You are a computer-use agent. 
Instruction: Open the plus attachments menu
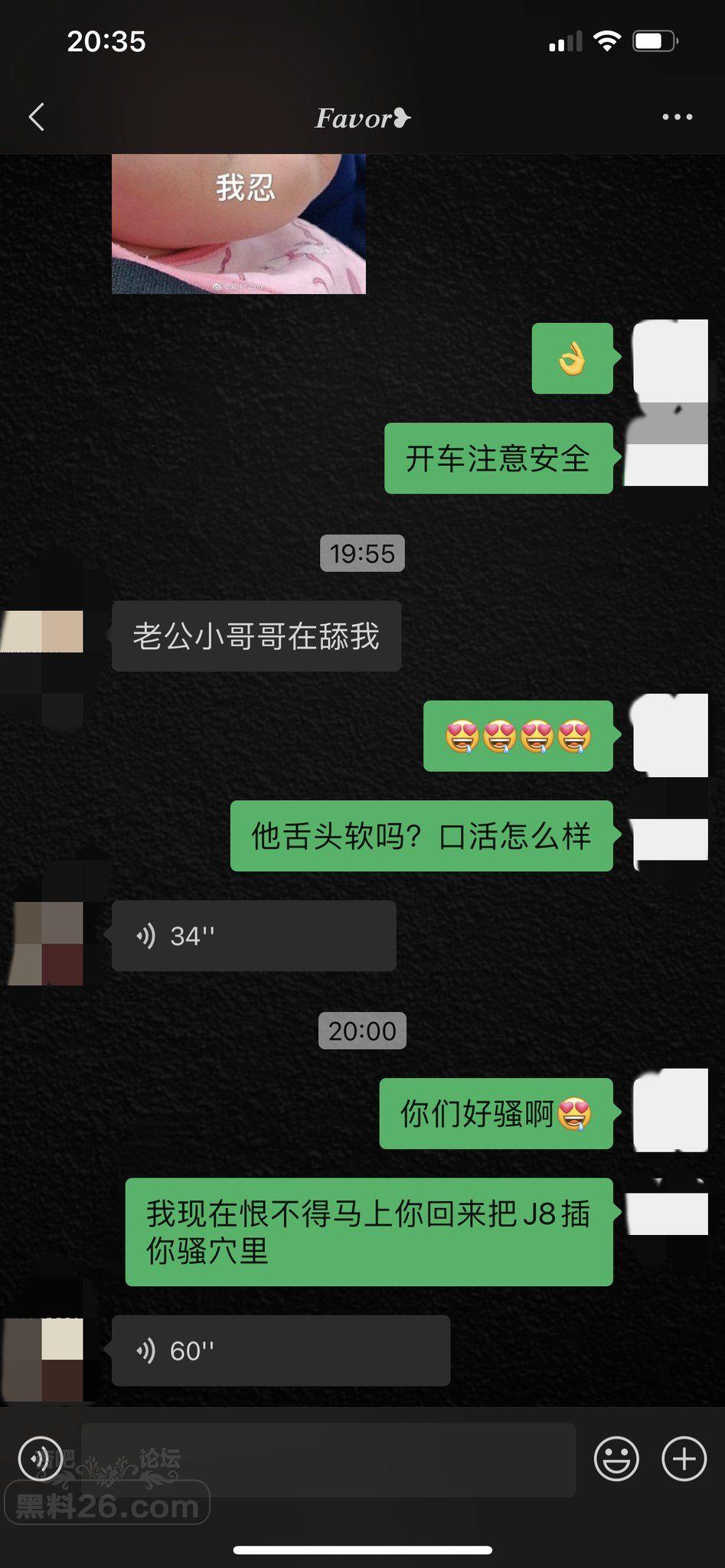(x=684, y=1459)
